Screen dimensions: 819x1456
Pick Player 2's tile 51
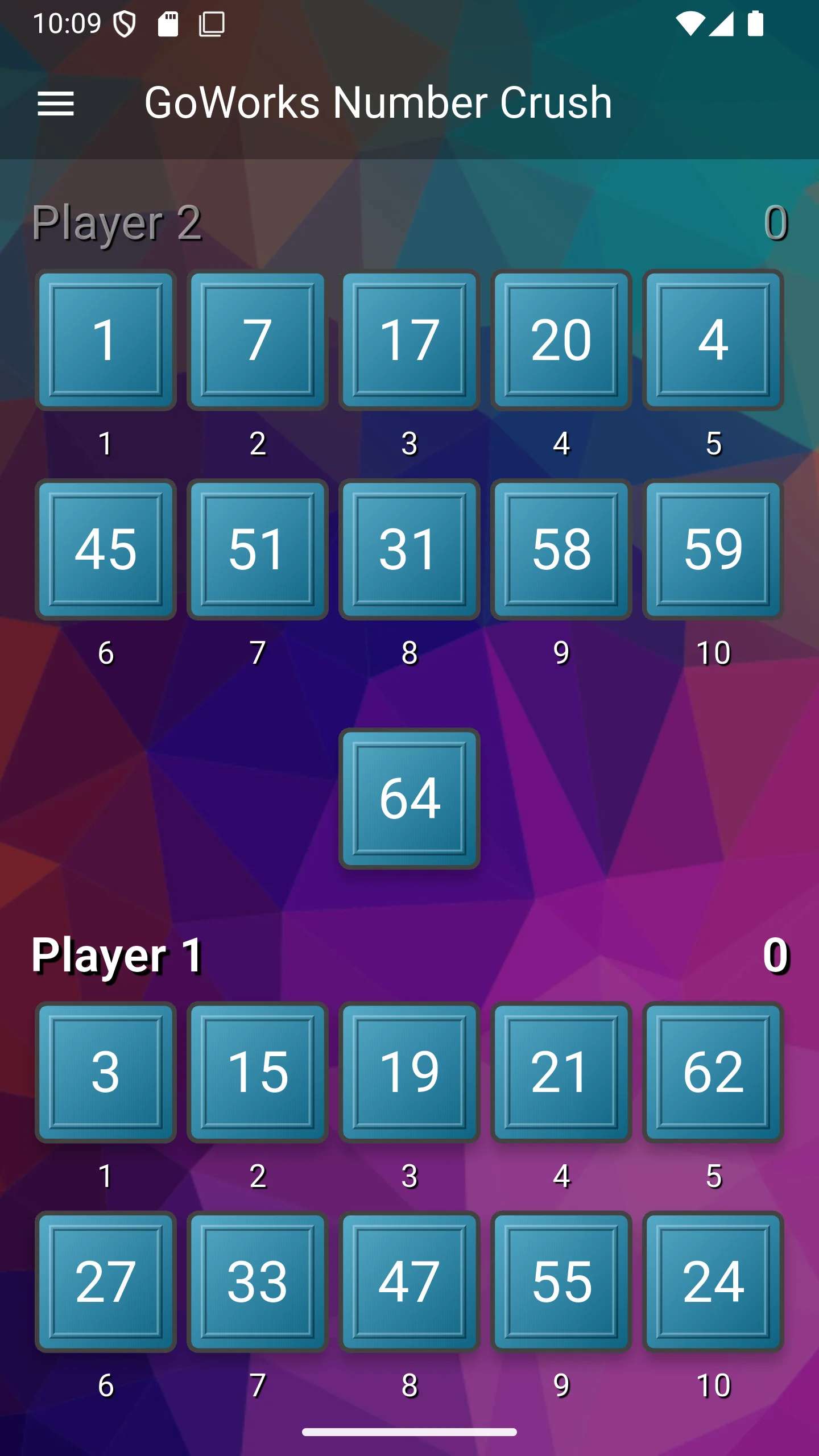coord(258,549)
